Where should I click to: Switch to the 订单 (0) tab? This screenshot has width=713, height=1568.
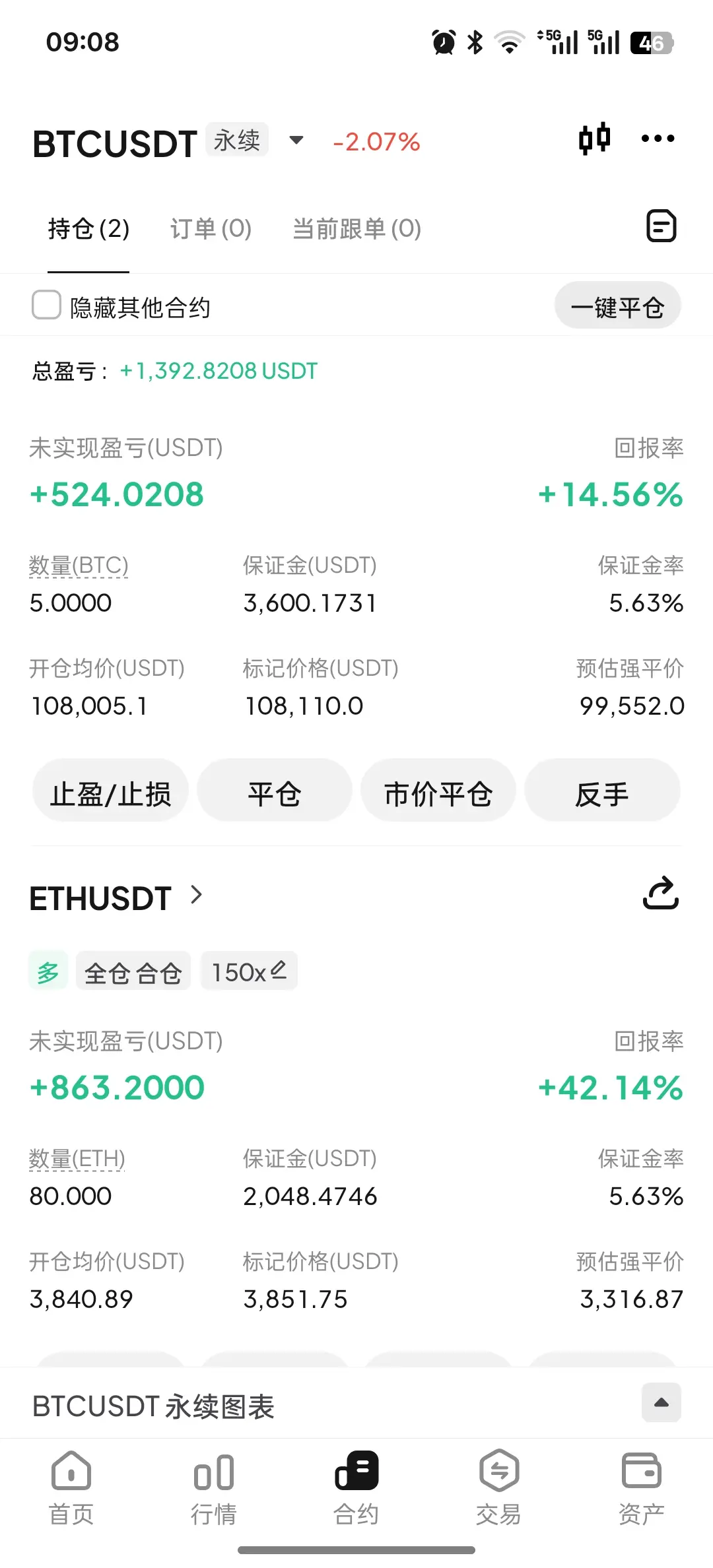pyautogui.click(x=211, y=229)
